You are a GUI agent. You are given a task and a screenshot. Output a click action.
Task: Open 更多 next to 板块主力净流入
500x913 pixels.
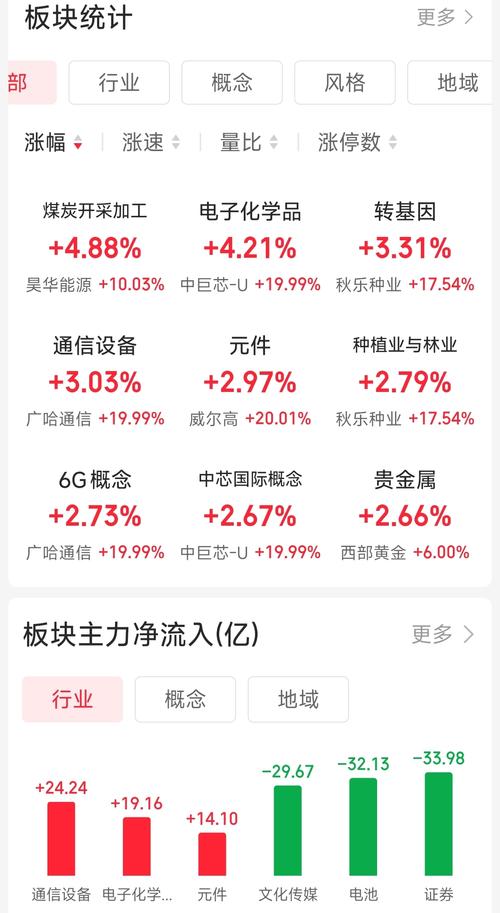[443, 634]
